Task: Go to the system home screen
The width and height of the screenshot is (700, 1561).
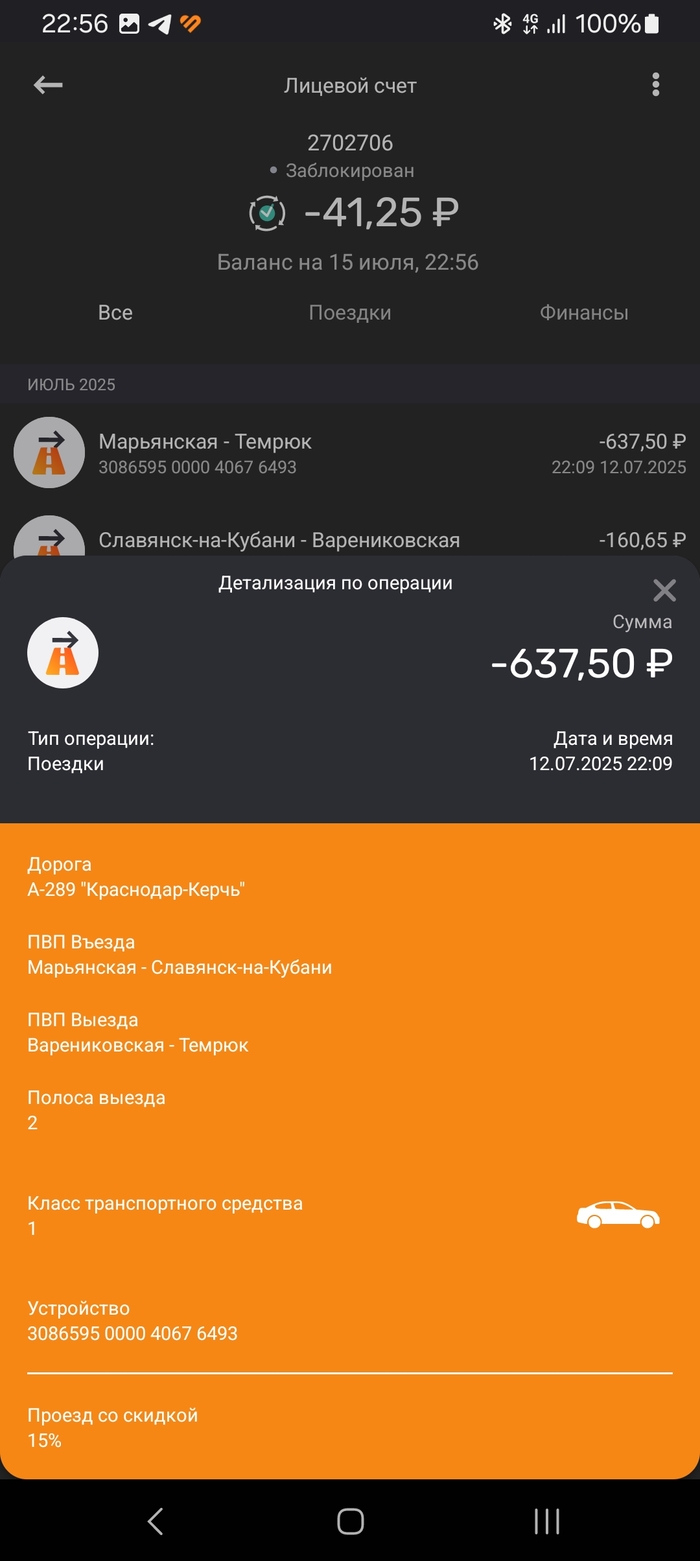Action: click(x=350, y=1521)
